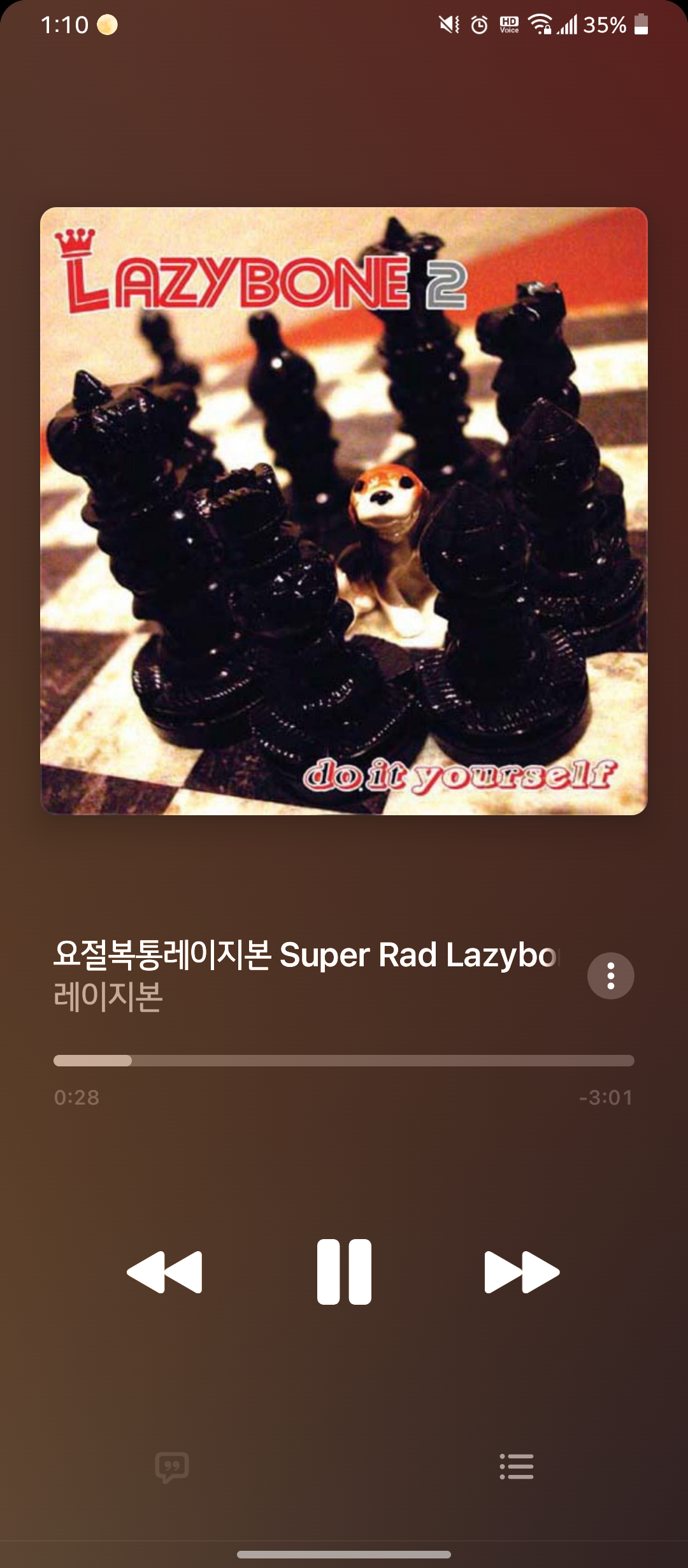The width and height of the screenshot is (688, 1568).
Task: Tap the Lazybone 2 album artwork
Action: pos(344,511)
